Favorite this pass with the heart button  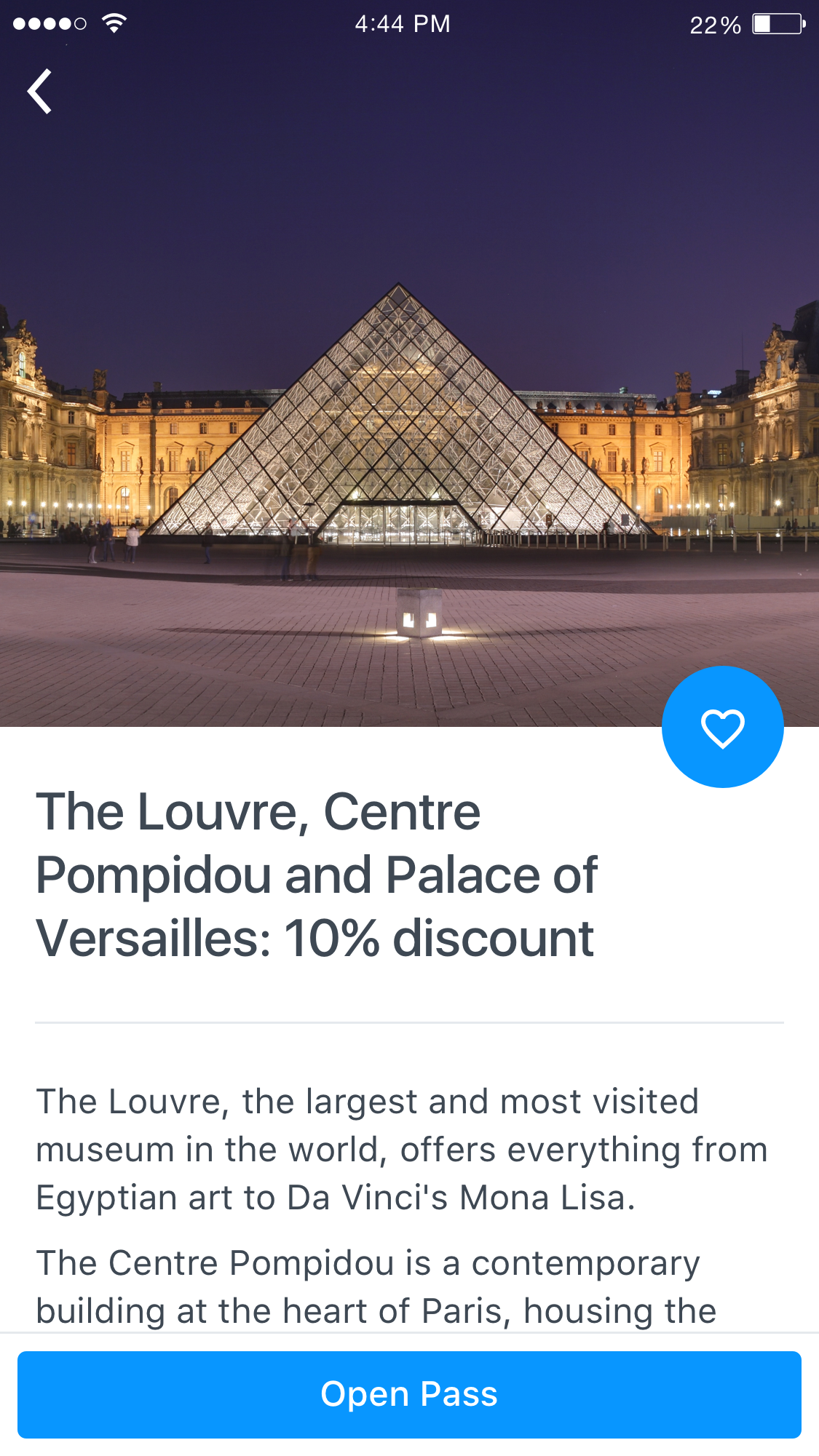[722, 727]
